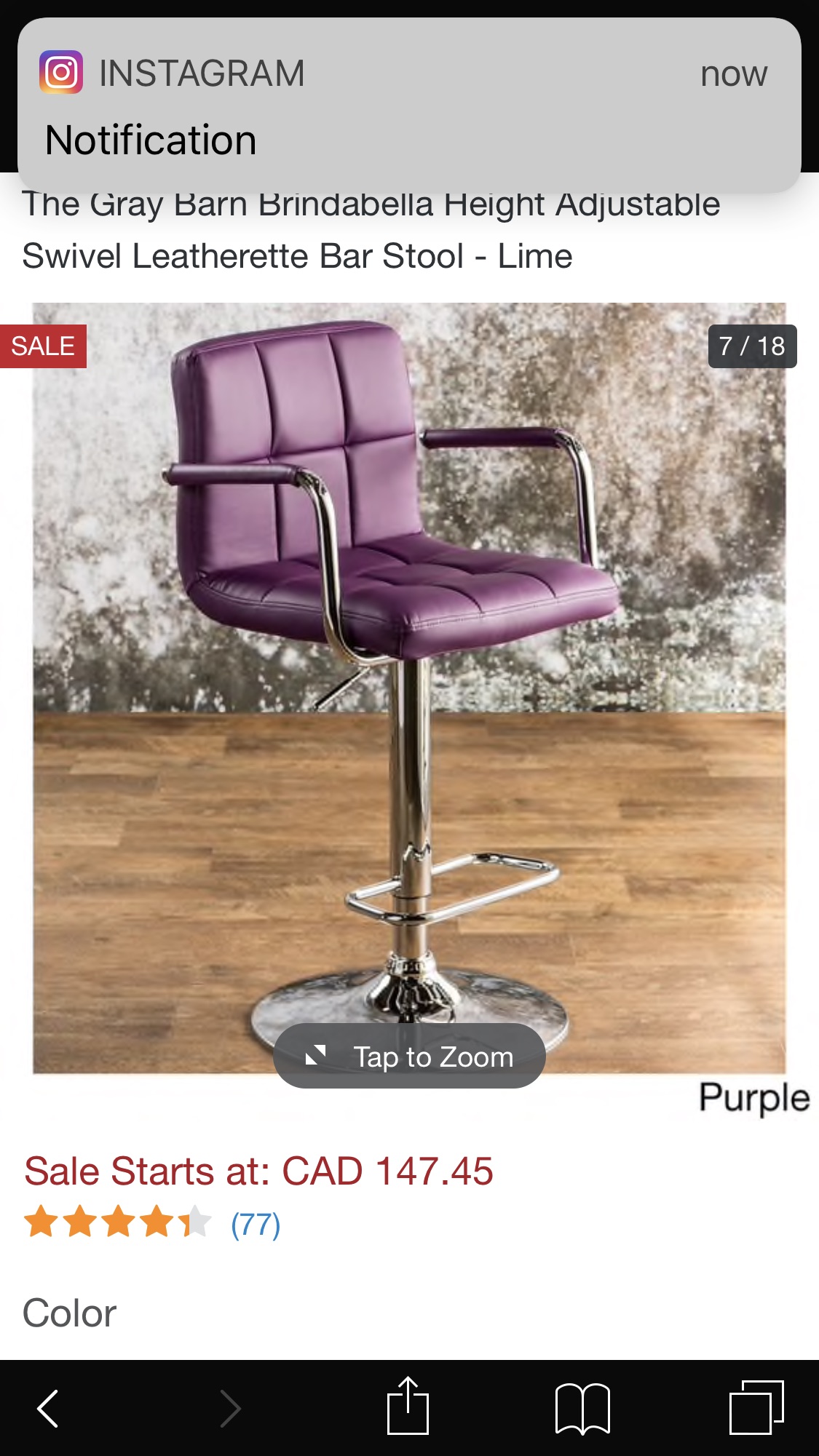This screenshot has width=819, height=1456.
Task: Open the Instagram notification banner
Action: click(409, 106)
